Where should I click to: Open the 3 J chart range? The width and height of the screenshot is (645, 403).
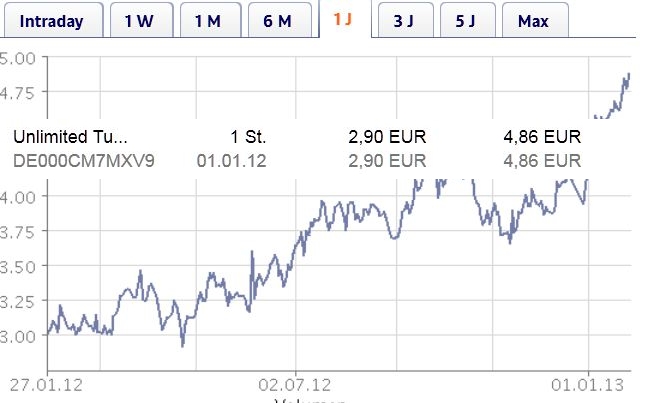coord(404,21)
